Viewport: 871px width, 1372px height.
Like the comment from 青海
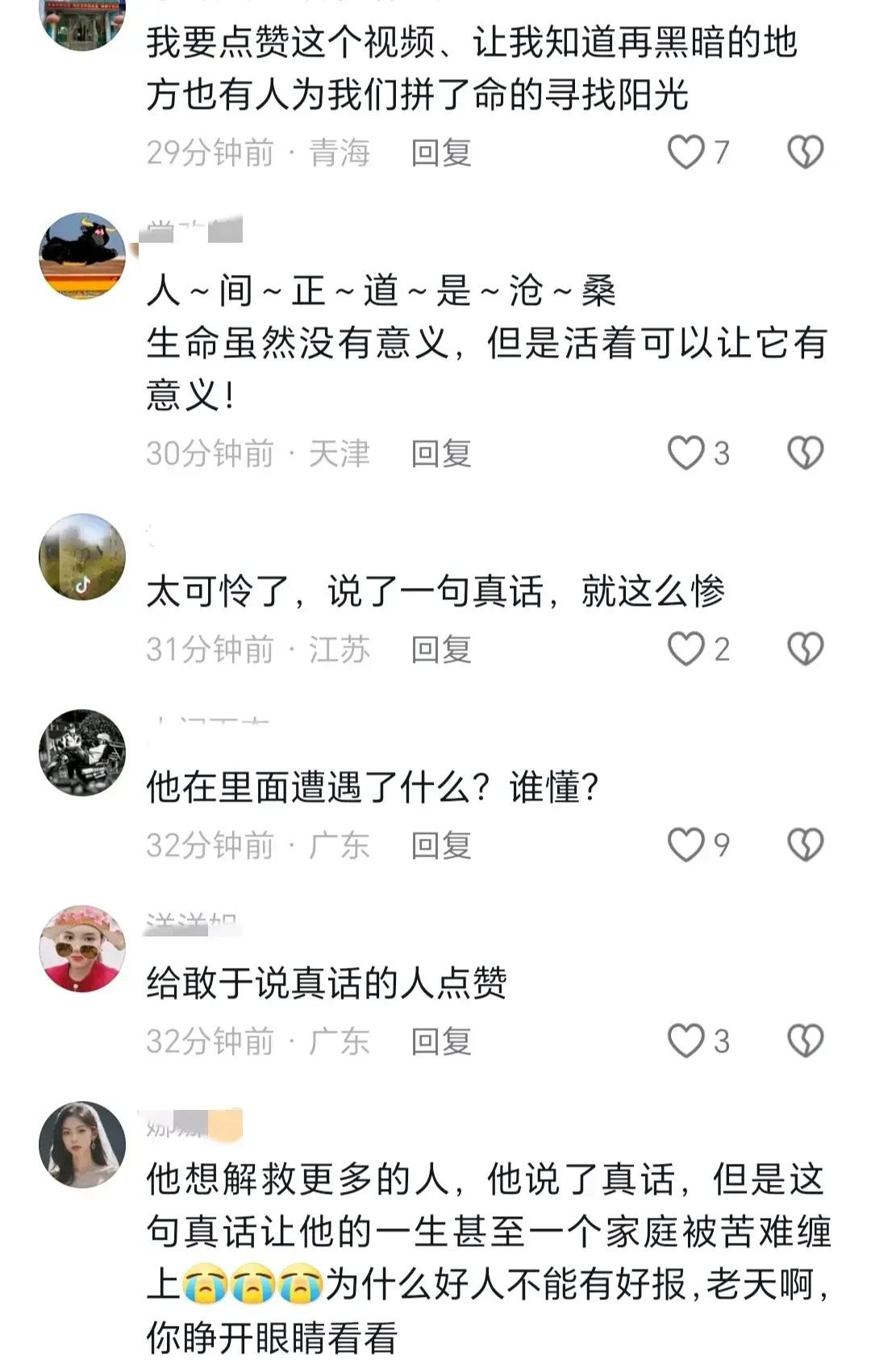[686, 152]
